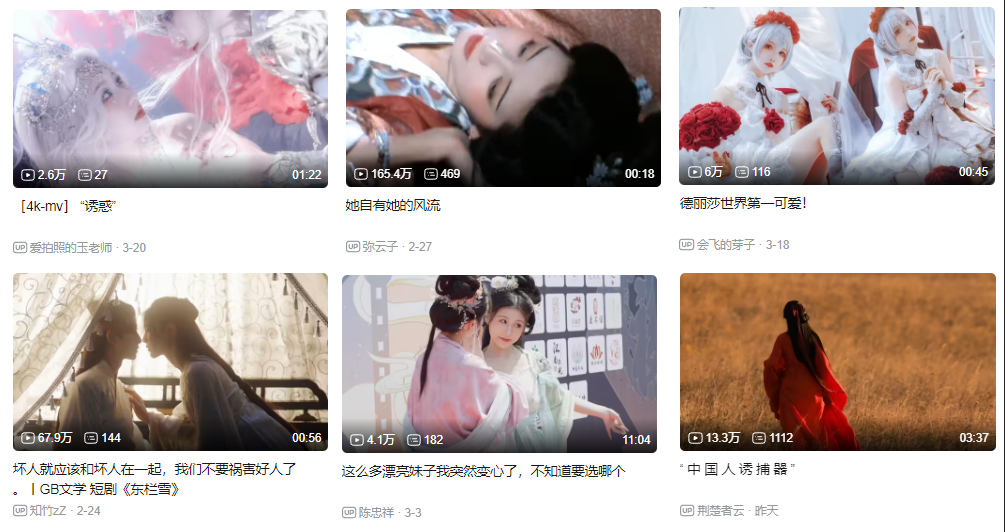Play the "中国人诱捕器" video
1005x532 pixels.
click(x=837, y=362)
